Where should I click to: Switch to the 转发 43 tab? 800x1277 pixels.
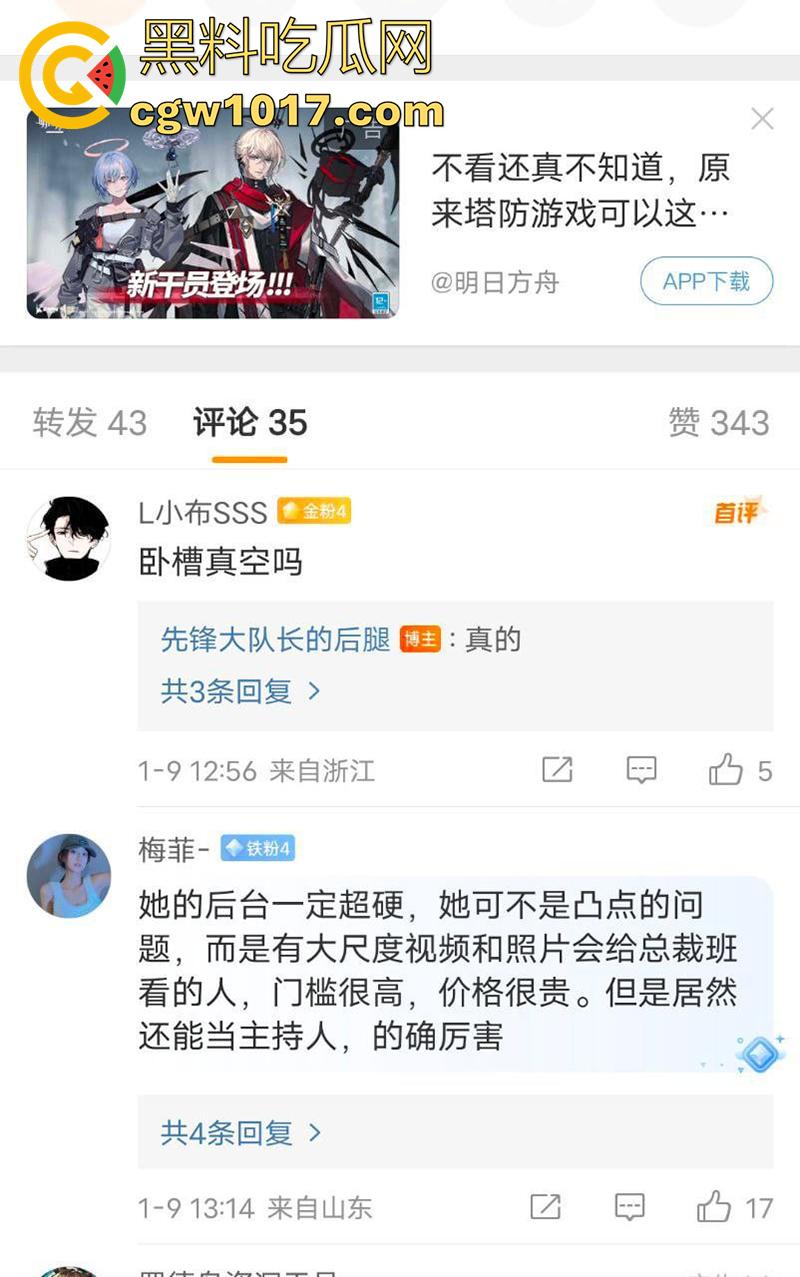coord(88,424)
